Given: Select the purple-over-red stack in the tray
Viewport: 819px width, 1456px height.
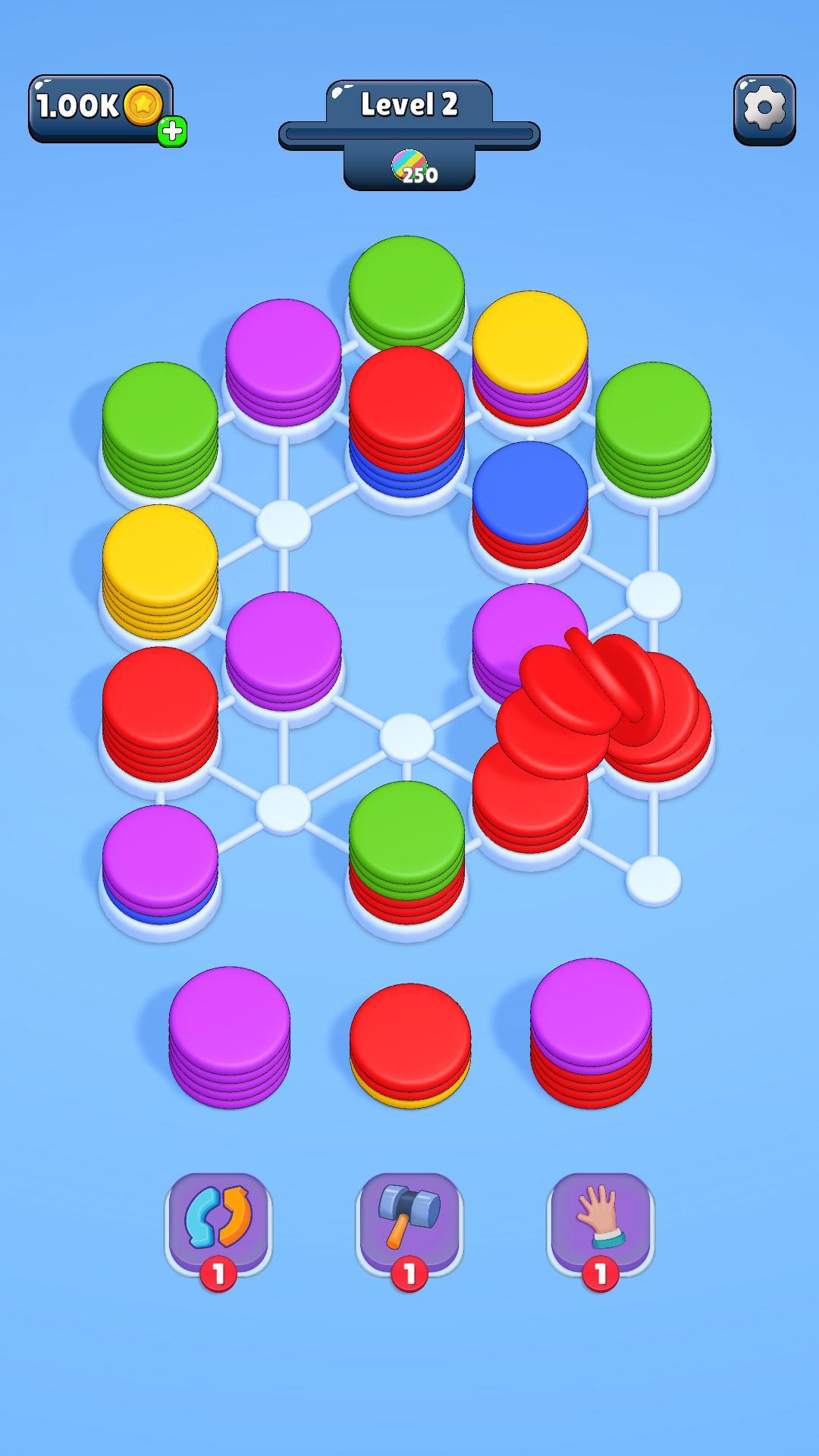Looking at the screenshot, I should [x=591, y=1034].
